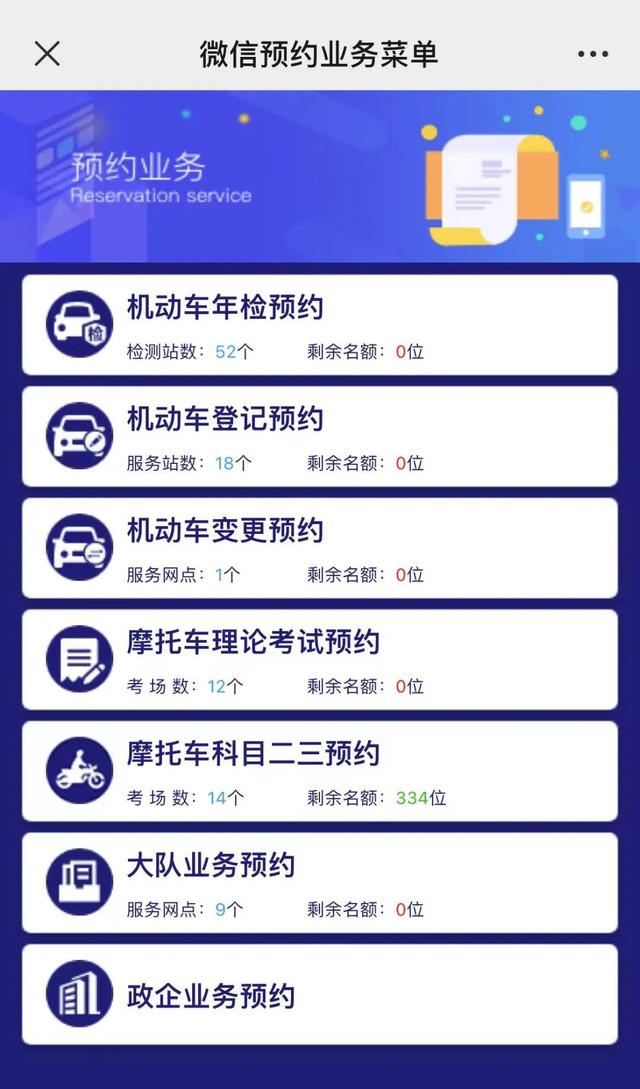Book 摩托车科目二三预约
This screenshot has width=640, height=1089.
click(320, 771)
